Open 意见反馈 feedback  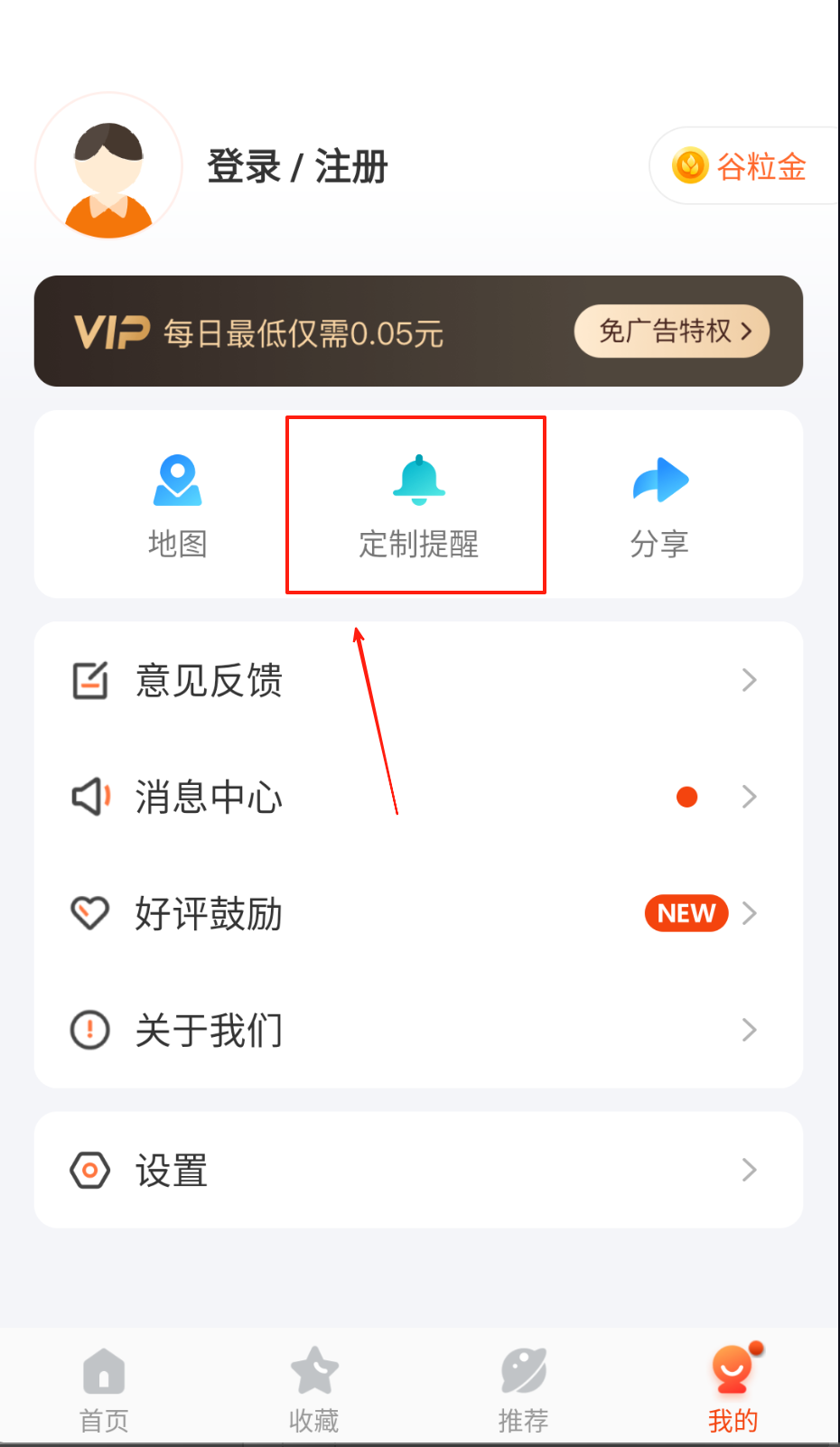(x=415, y=680)
